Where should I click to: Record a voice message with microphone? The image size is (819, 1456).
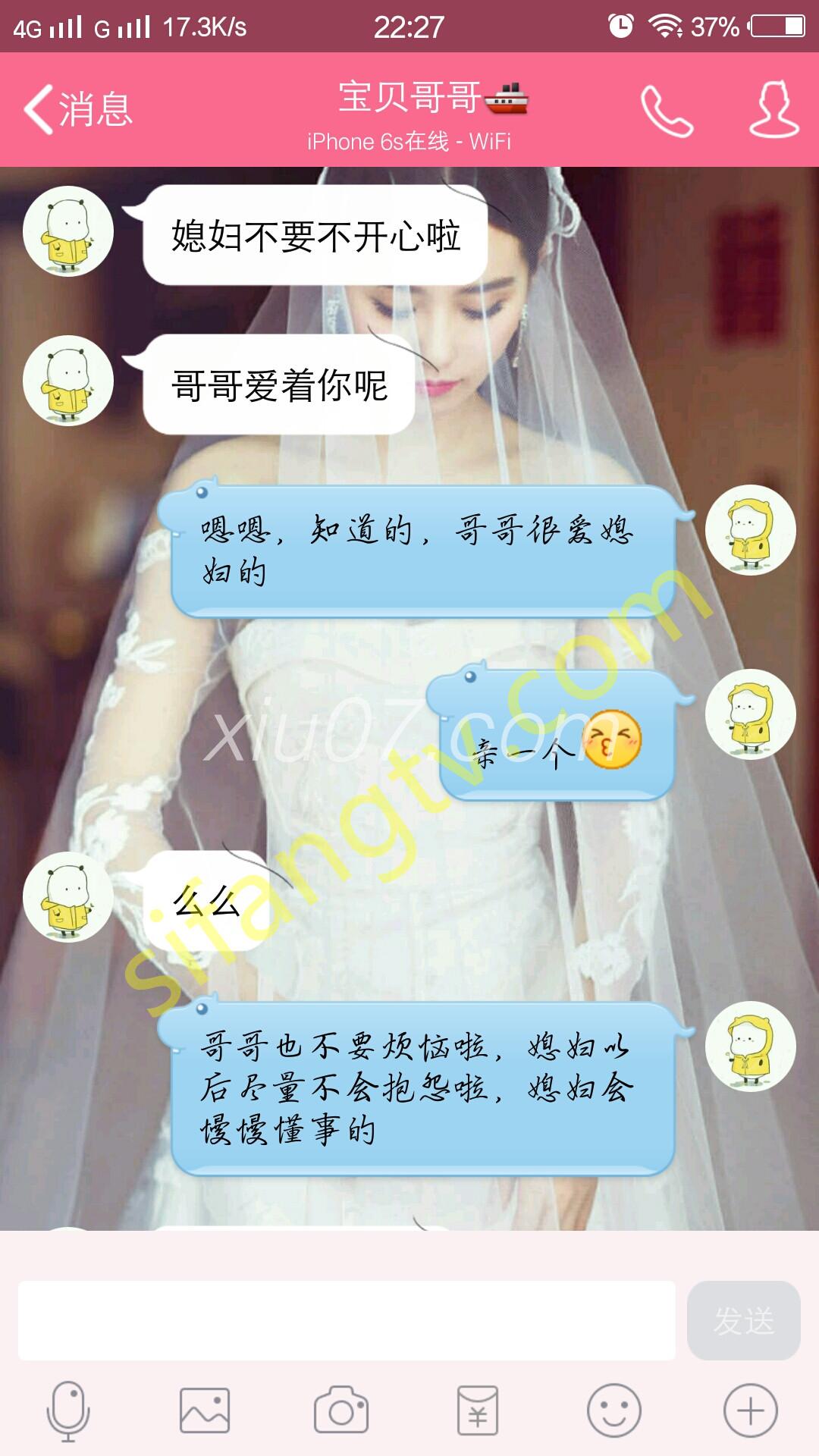click(68, 1411)
